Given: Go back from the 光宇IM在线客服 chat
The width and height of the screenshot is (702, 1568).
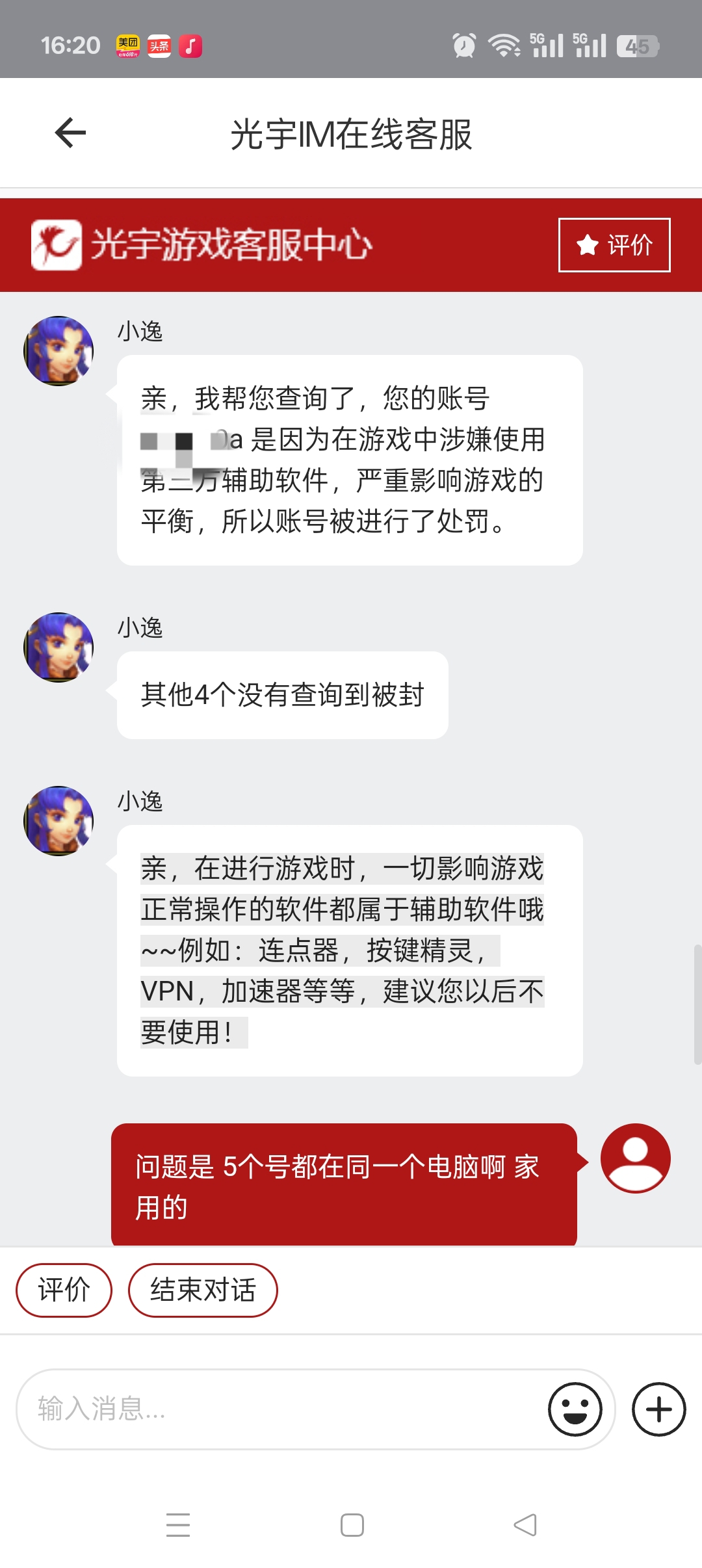Looking at the screenshot, I should point(70,133).
